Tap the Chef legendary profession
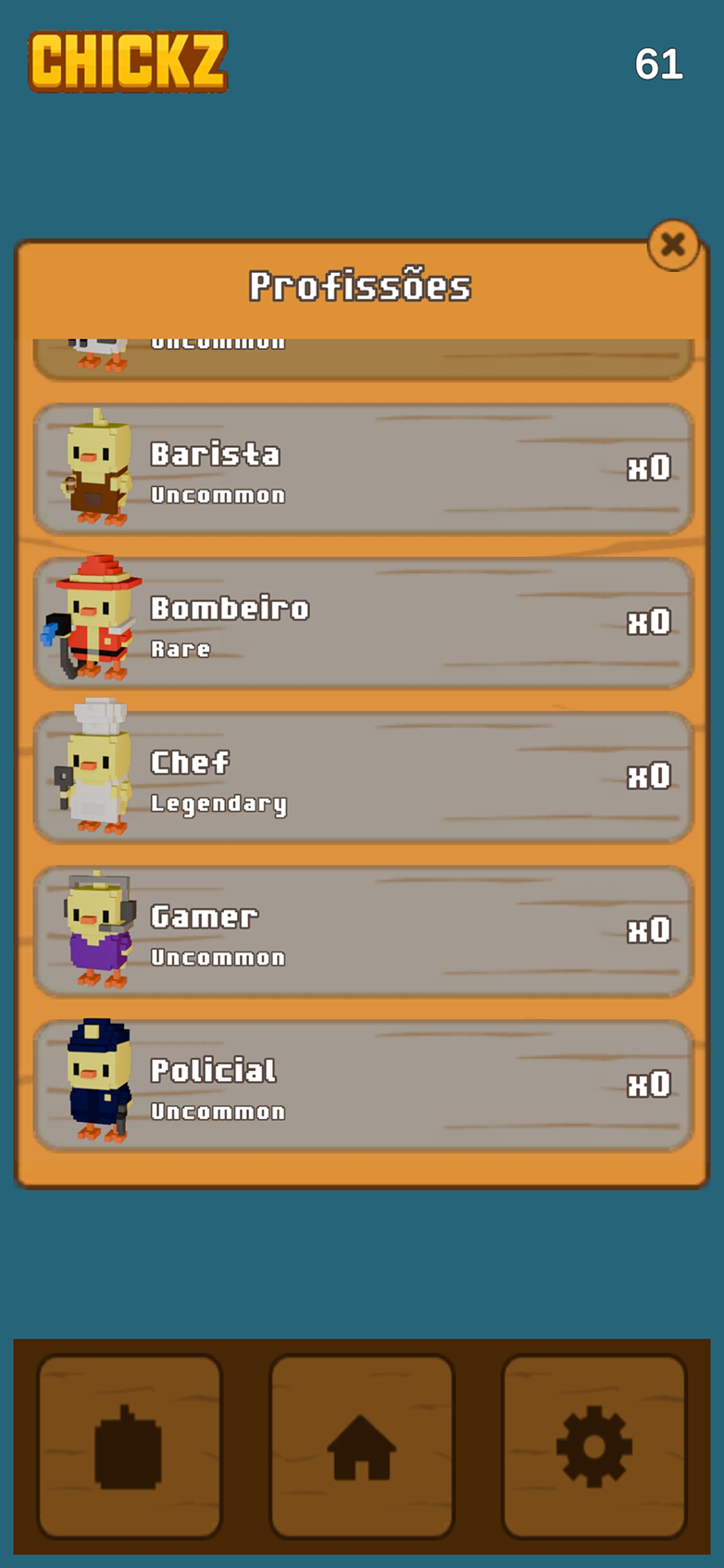The image size is (724, 1568). (x=363, y=777)
